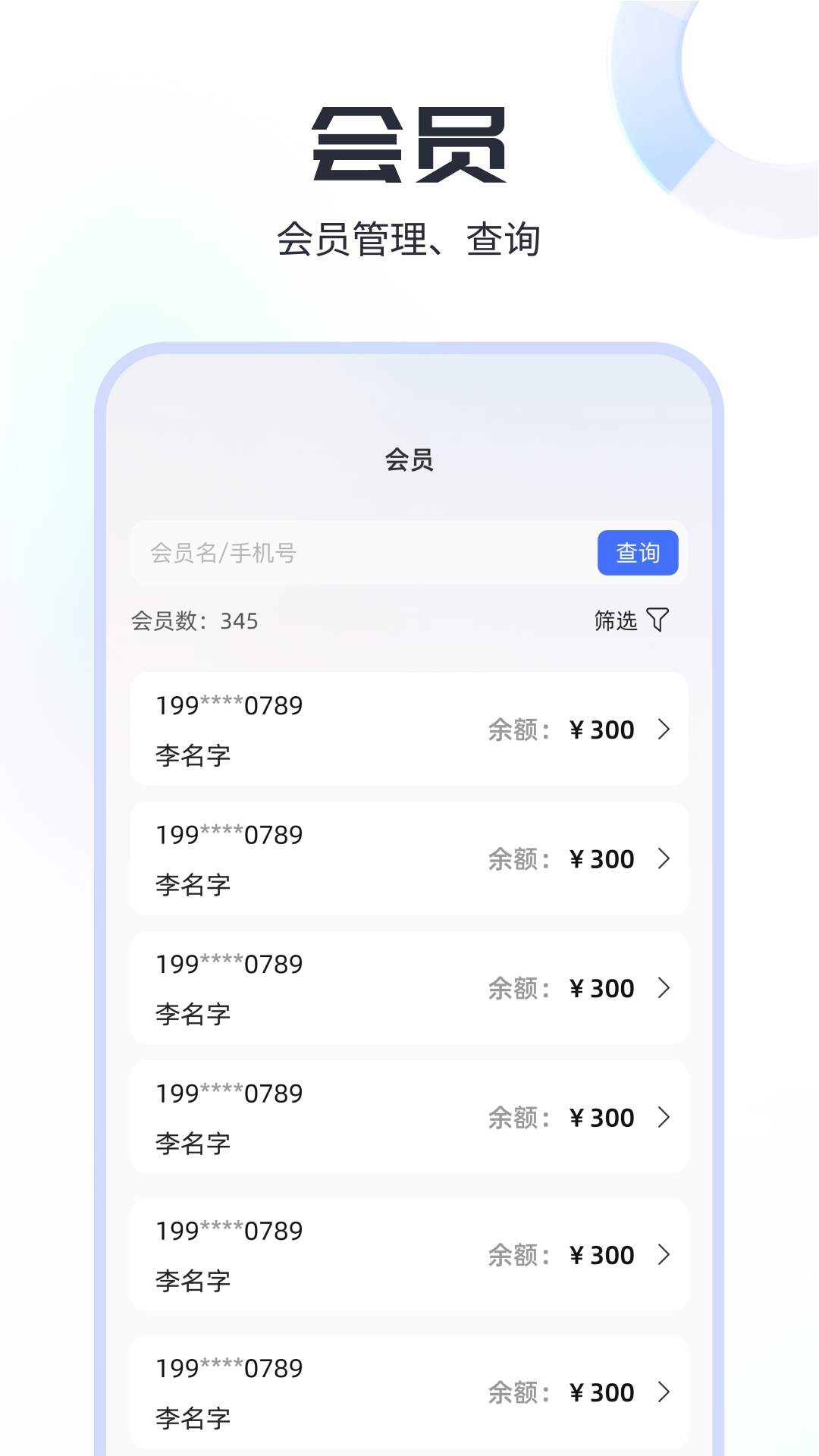
Task: Tap the 查询 search icon button
Action: (x=638, y=554)
